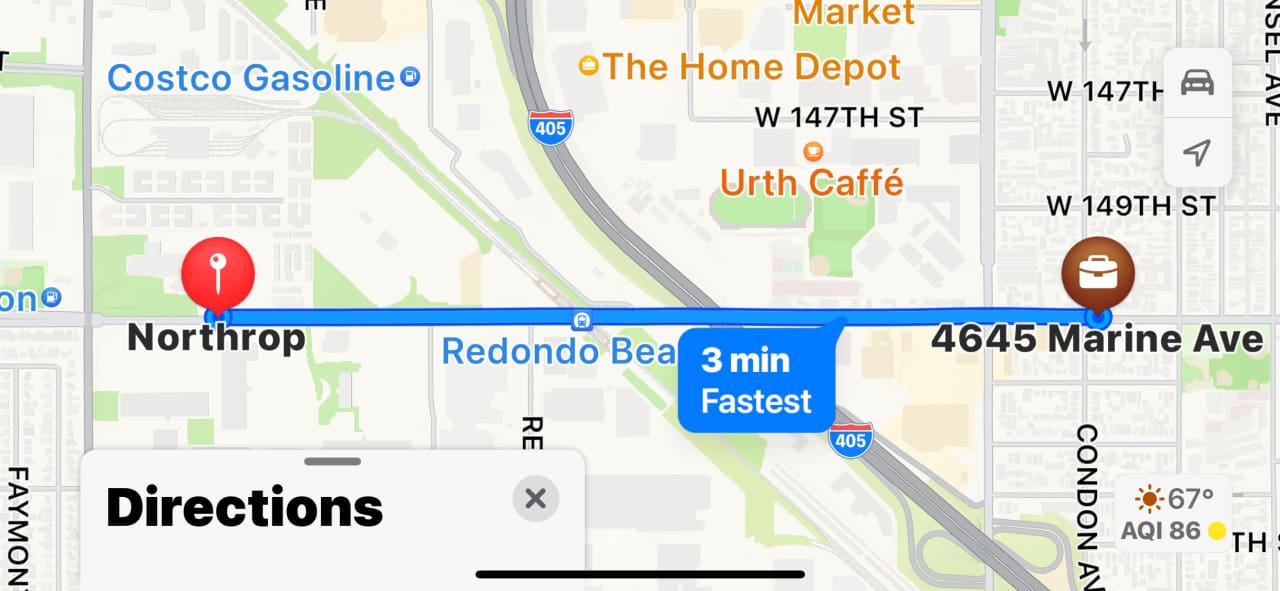Expand Directions card via grabber handle

(332, 462)
